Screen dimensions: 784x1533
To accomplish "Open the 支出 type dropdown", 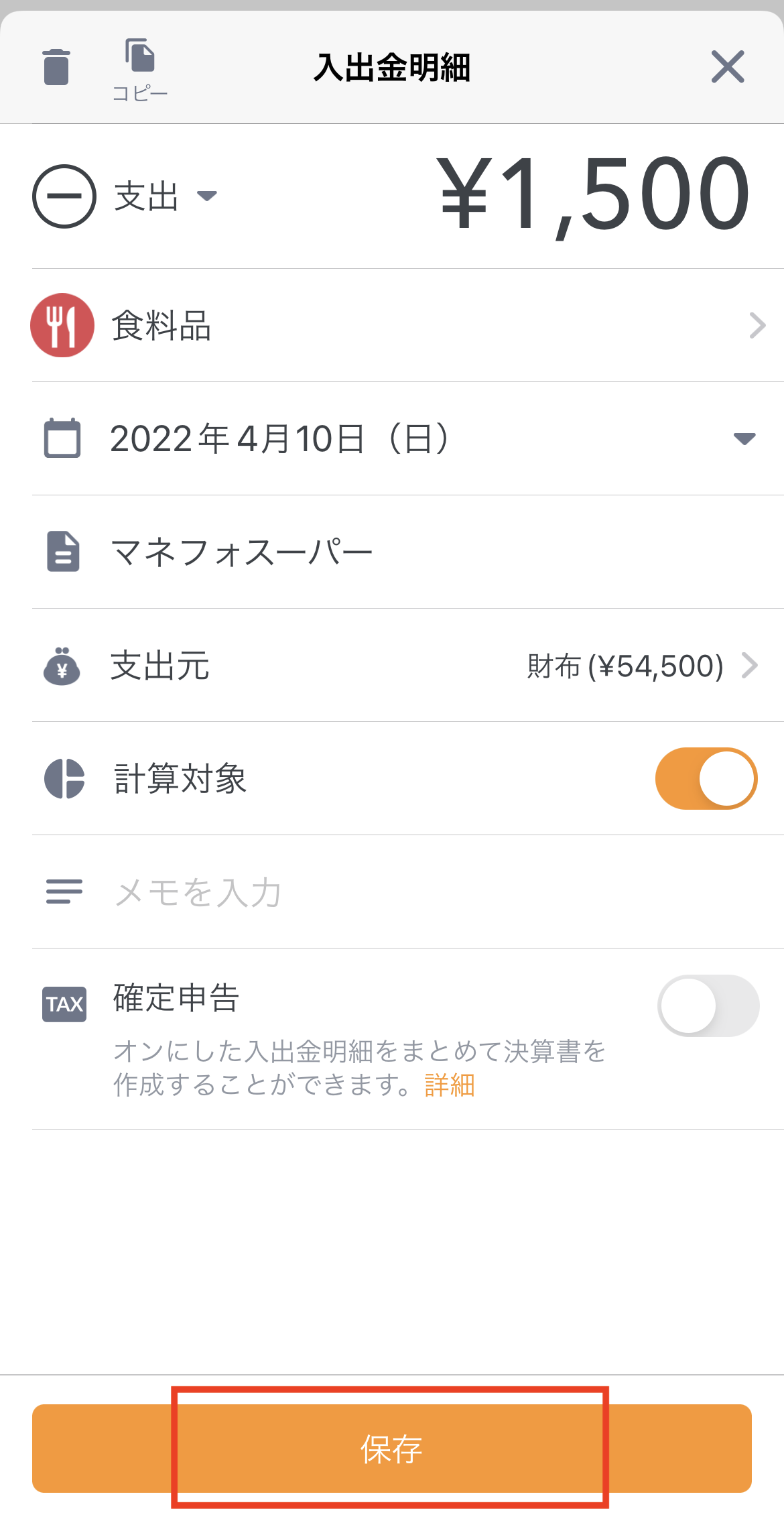I will click(166, 196).
